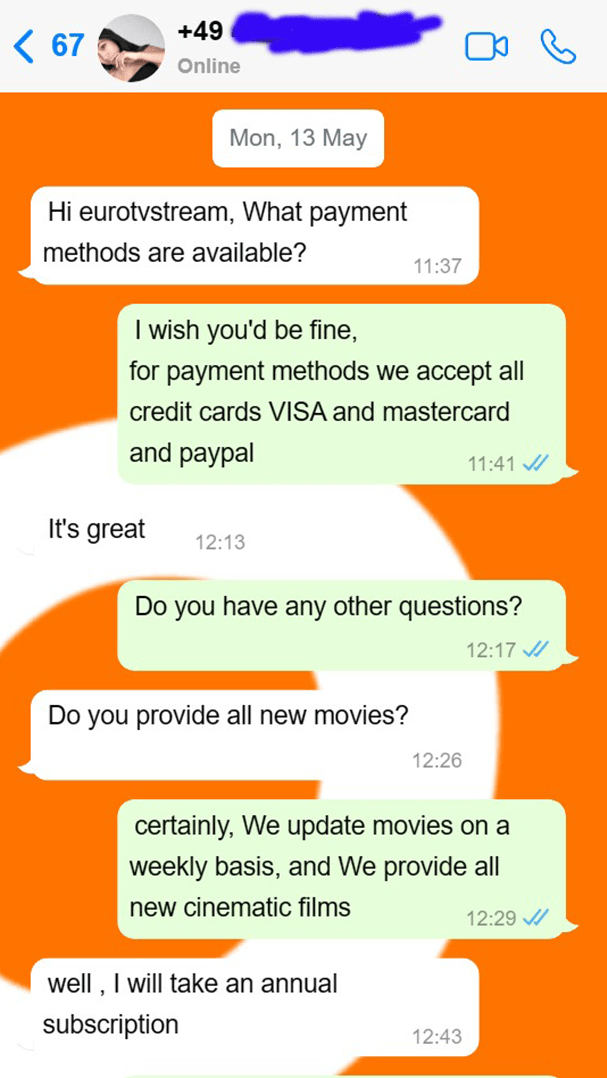Viewport: 607px width, 1078px height.
Task: Start a video call with this contact
Action: (486, 46)
